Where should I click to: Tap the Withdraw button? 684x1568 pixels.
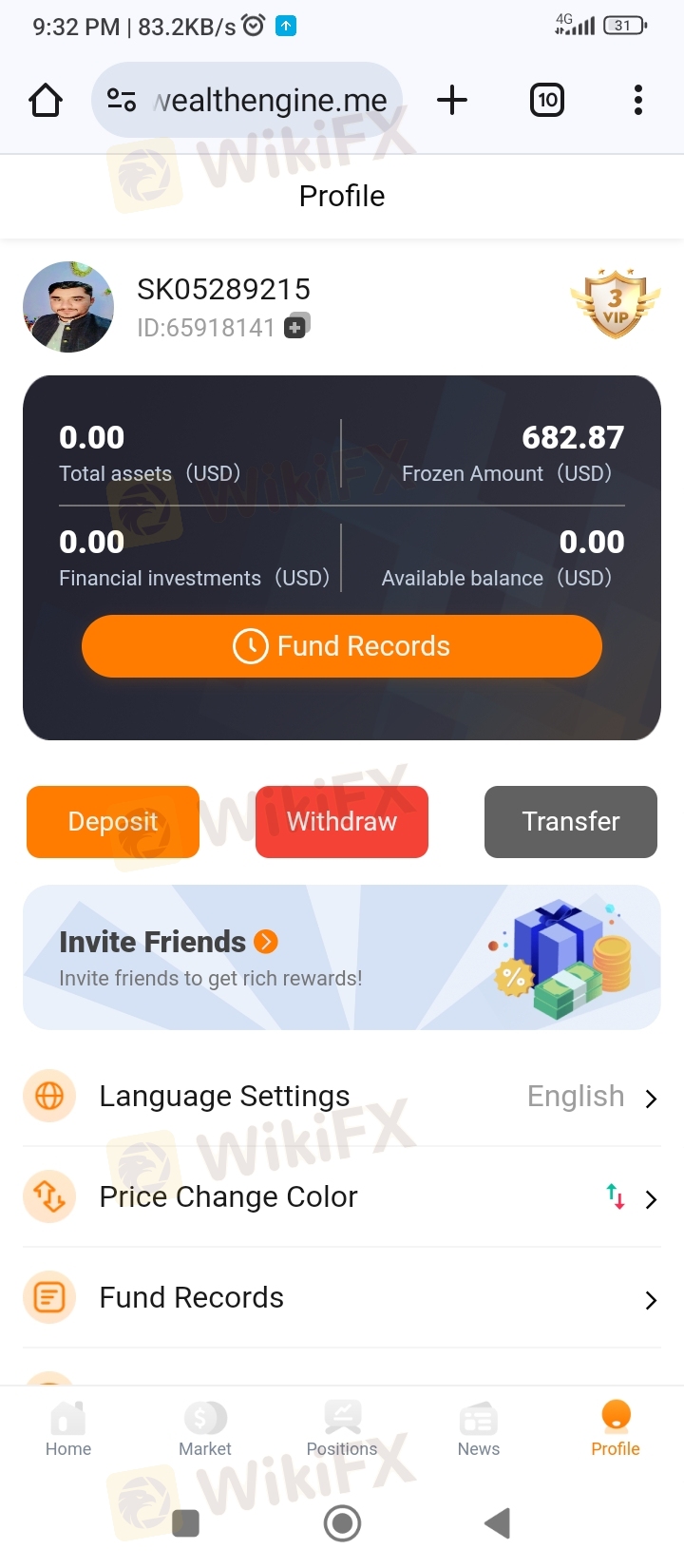(342, 822)
